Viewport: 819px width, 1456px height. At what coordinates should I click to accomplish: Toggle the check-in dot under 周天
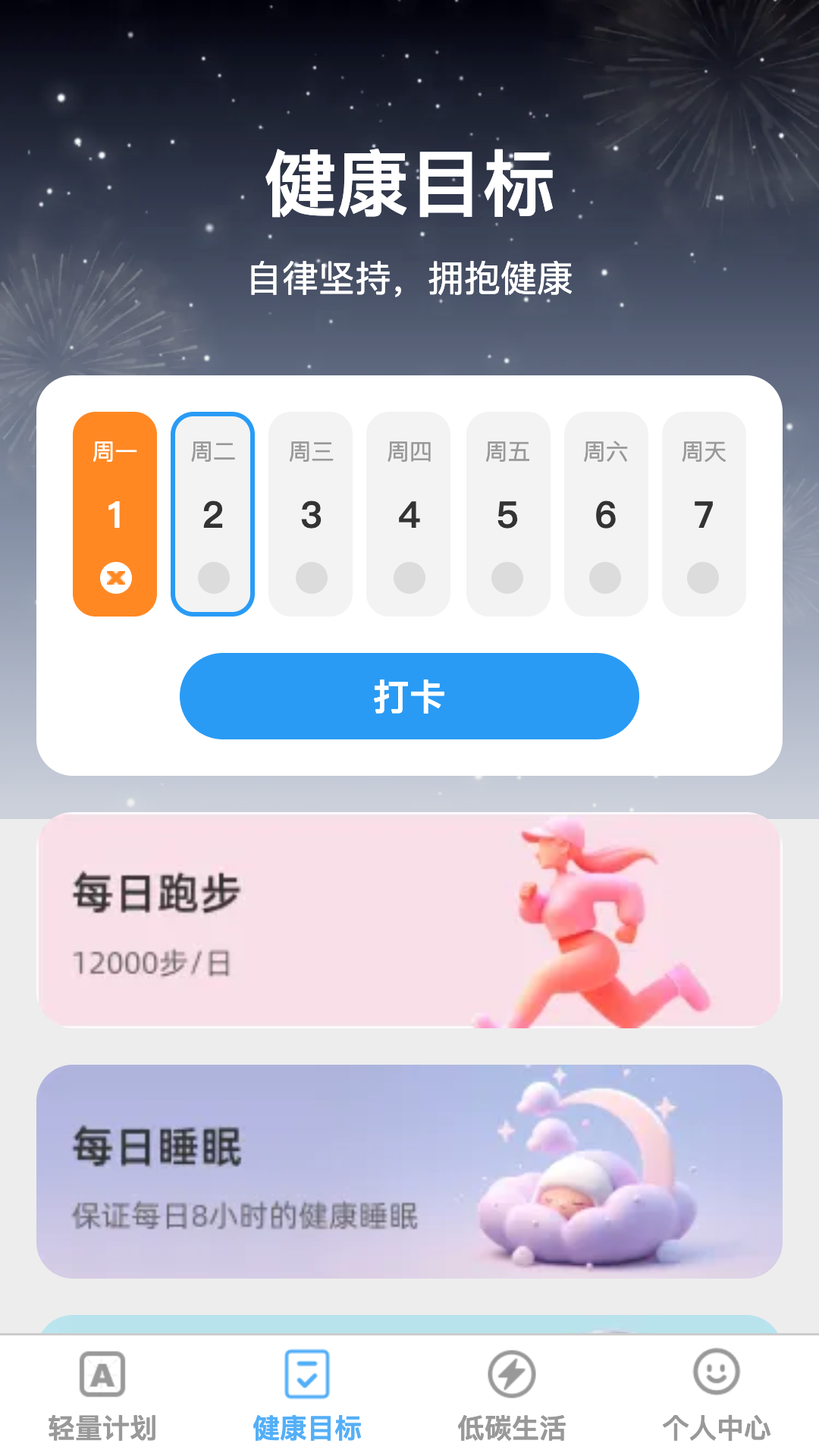(x=703, y=576)
